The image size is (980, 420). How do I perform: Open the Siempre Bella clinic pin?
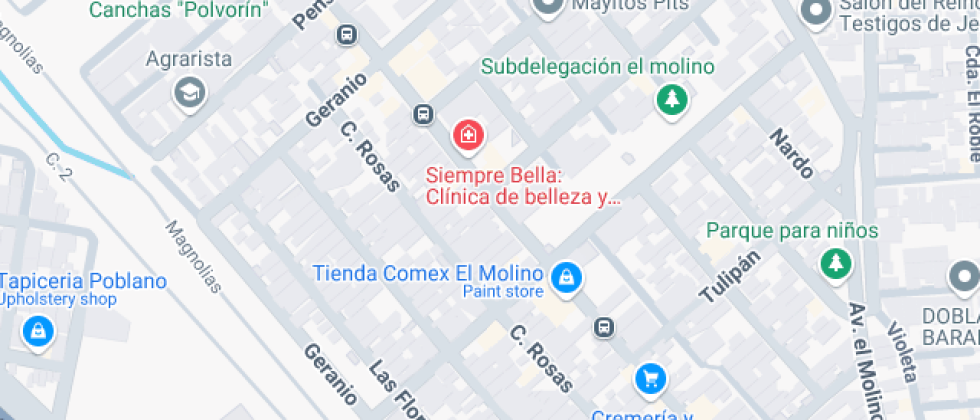(x=467, y=135)
